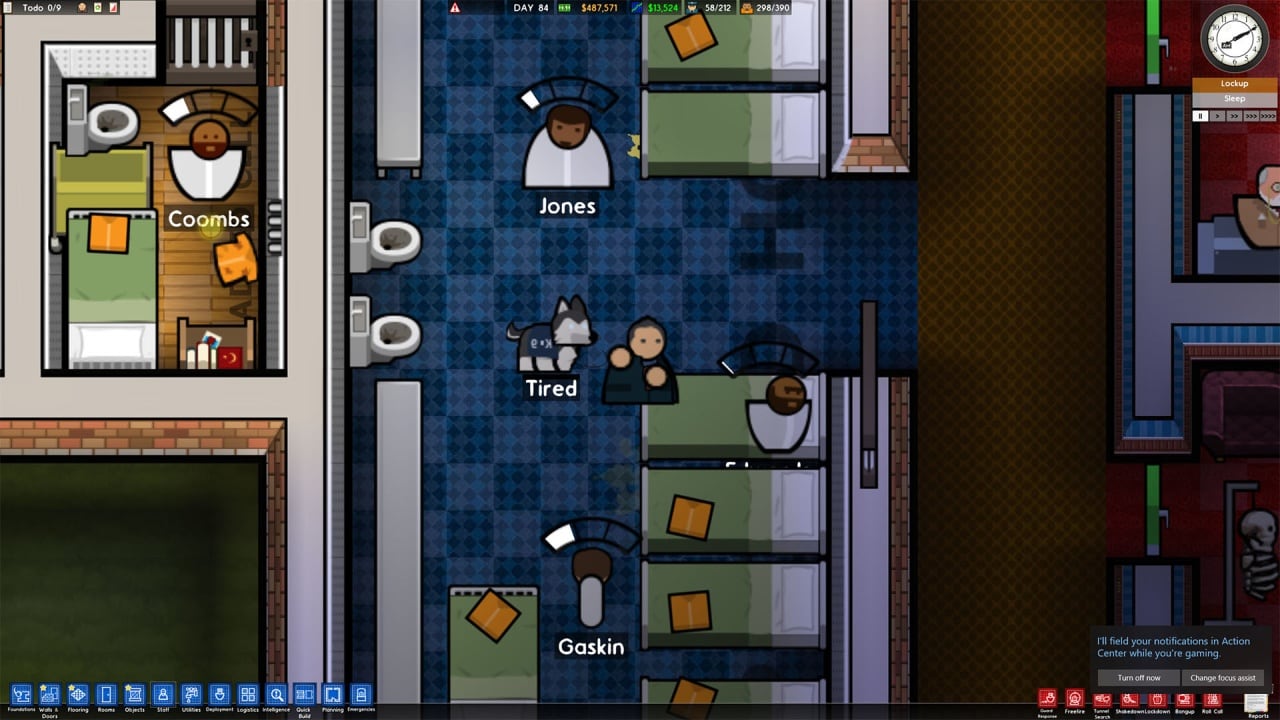Open the Foundations build menu
1280x720 pixels.
pyautogui.click(x=21, y=694)
